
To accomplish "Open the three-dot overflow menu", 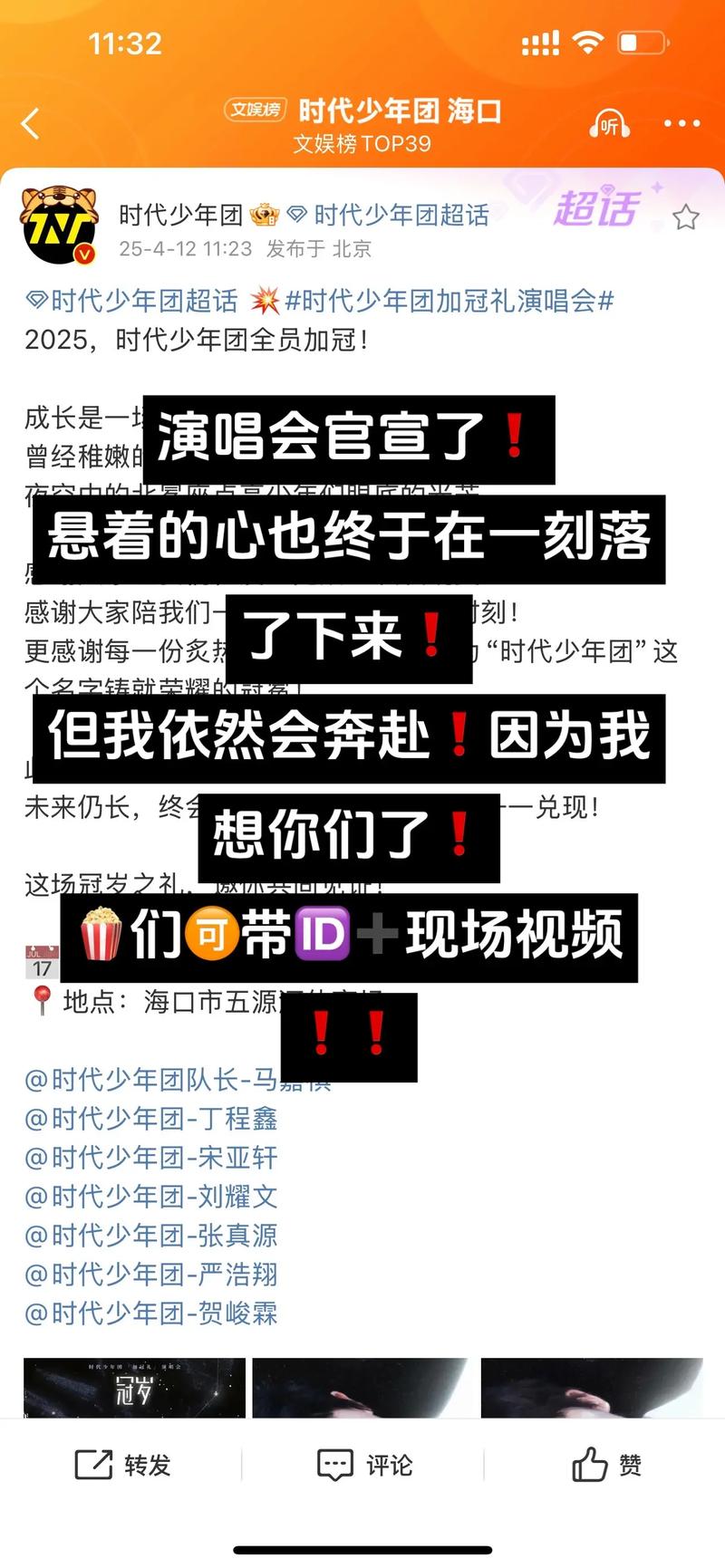I will [x=681, y=124].
